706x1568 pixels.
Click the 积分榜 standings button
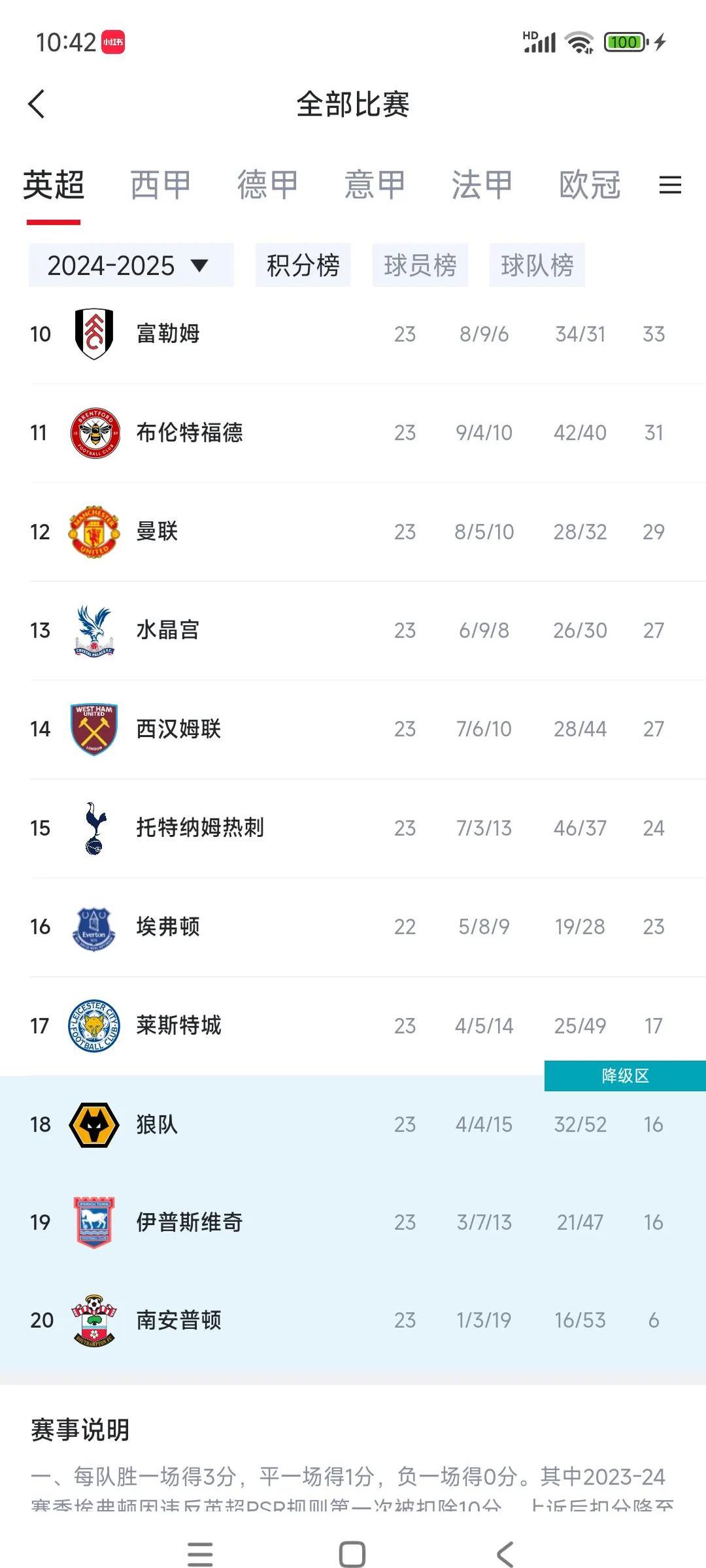[303, 265]
